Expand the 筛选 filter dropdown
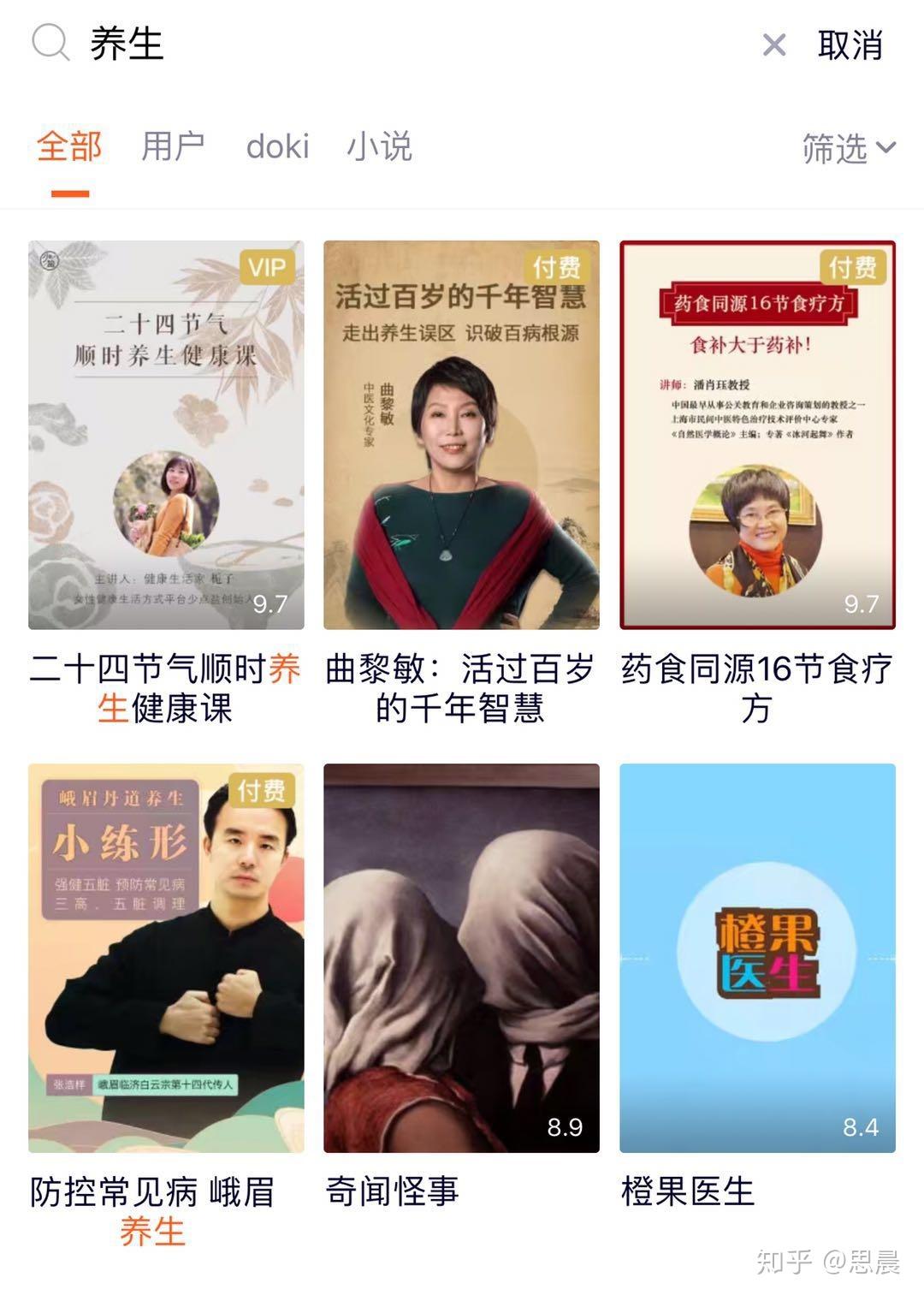Viewport: 924px width, 1301px height. point(848,149)
